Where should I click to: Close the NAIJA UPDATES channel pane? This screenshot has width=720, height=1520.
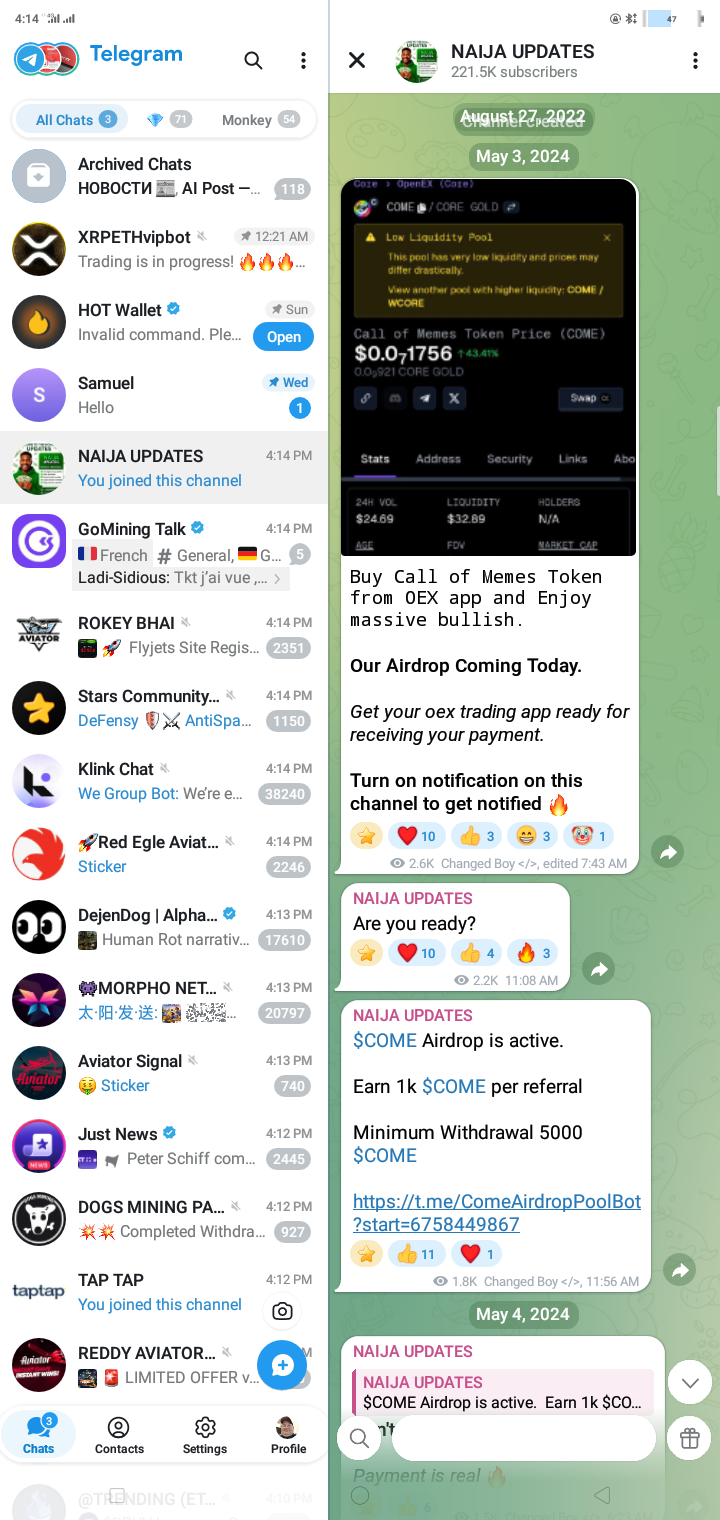pos(357,61)
